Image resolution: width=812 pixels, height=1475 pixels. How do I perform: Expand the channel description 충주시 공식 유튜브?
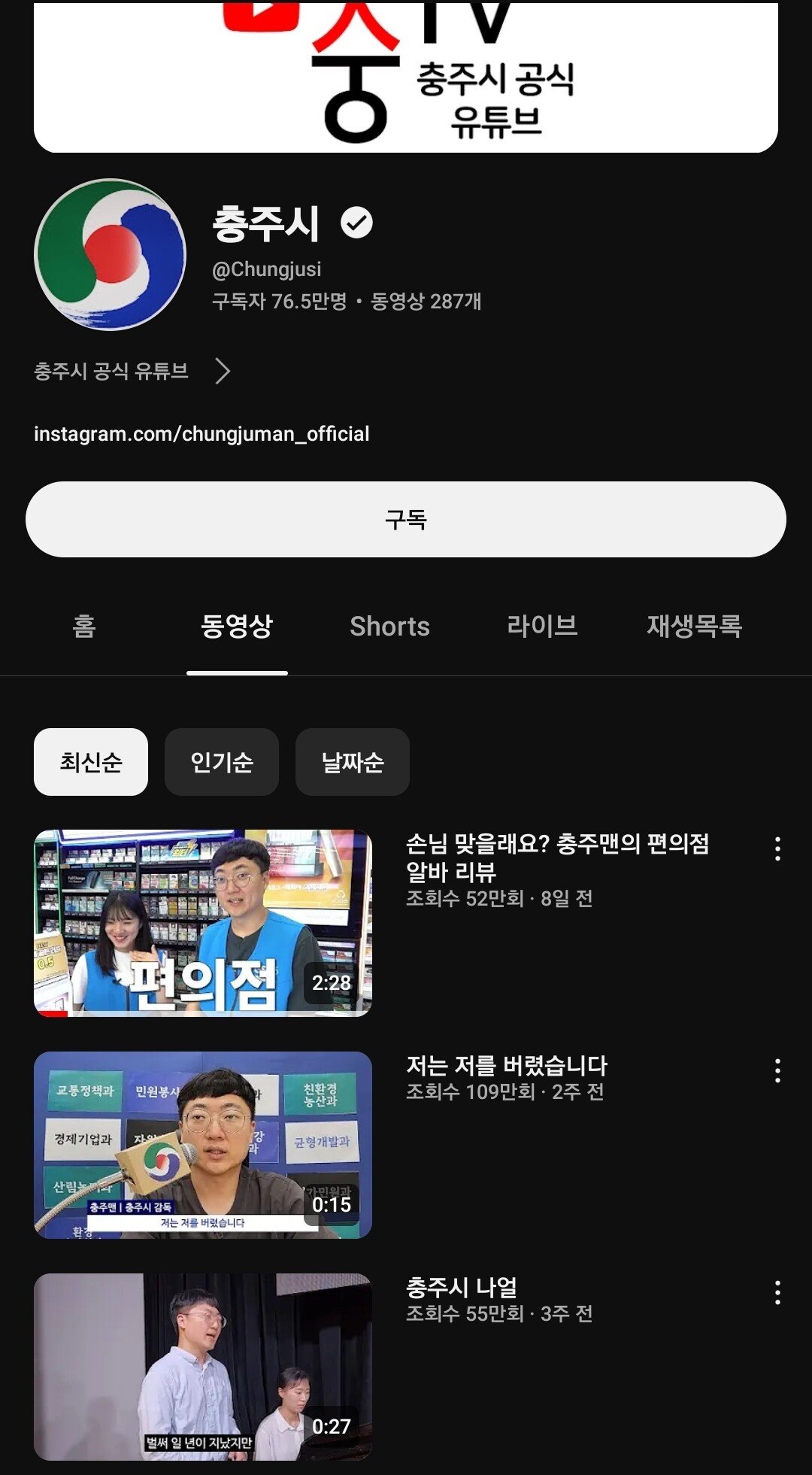pyautogui.click(x=132, y=371)
